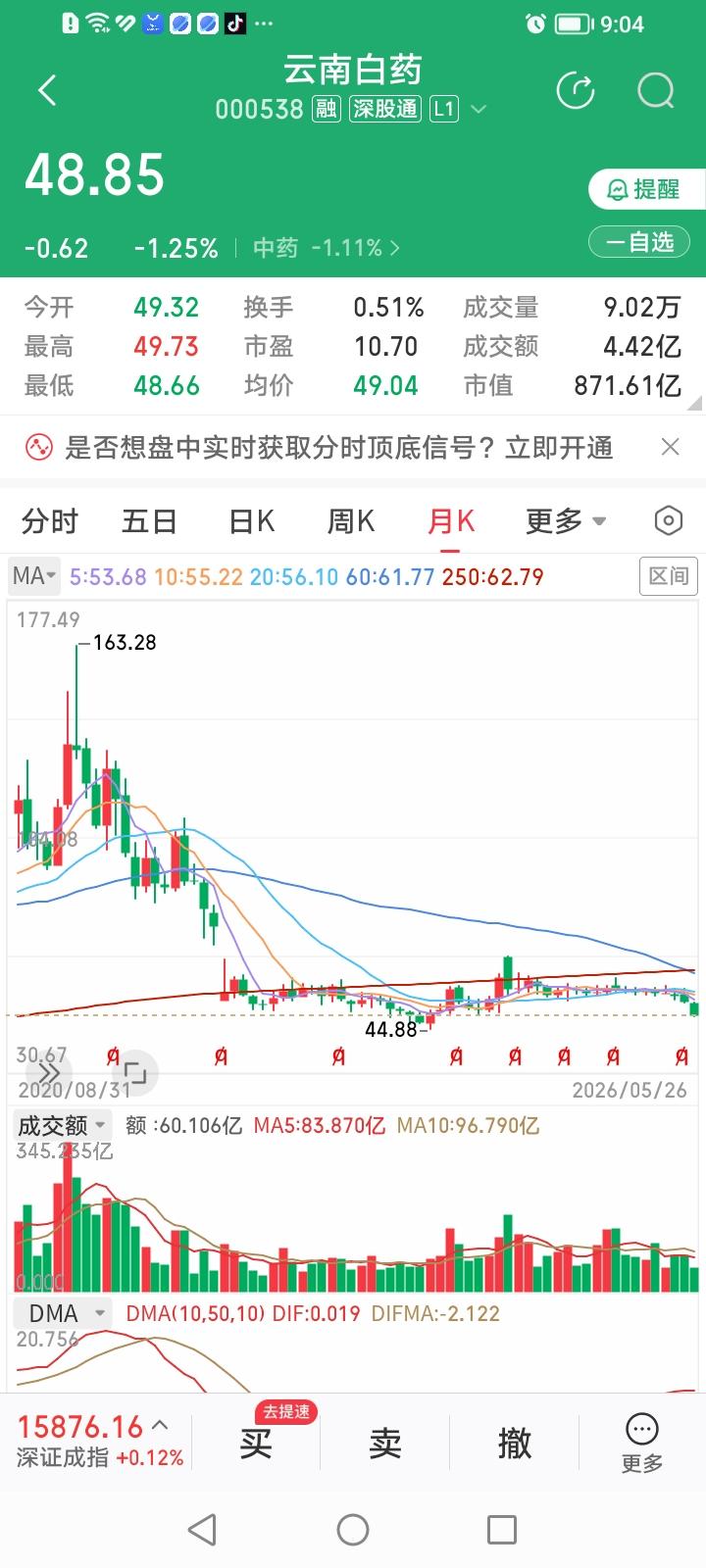
Task: Expand the 更多 chart period dropdown
Action: point(566,521)
